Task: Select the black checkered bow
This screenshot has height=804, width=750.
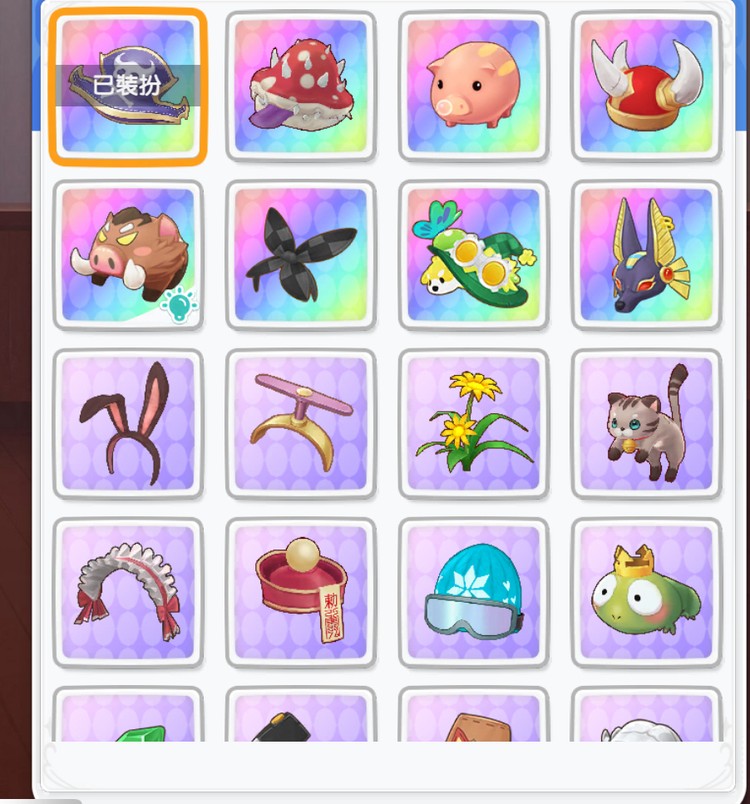Action: (x=300, y=255)
